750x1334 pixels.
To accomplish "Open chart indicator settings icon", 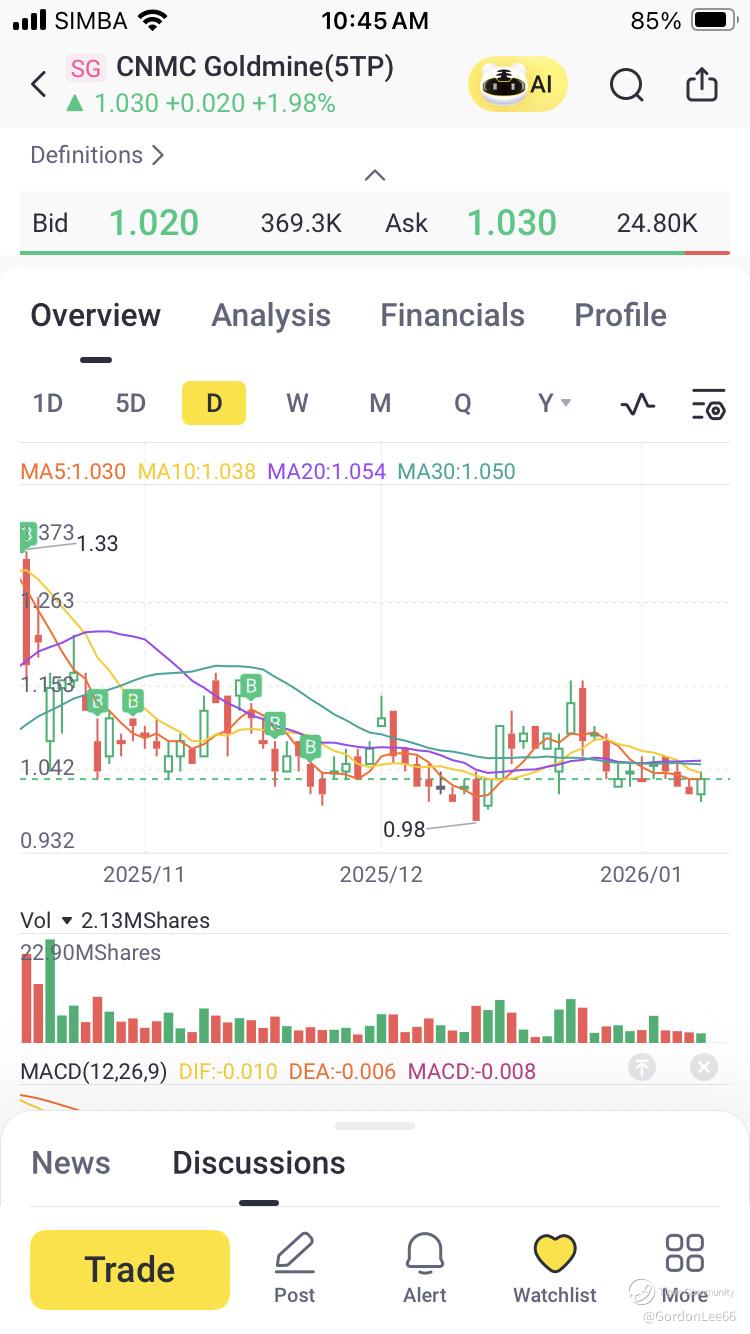I will tap(709, 404).
